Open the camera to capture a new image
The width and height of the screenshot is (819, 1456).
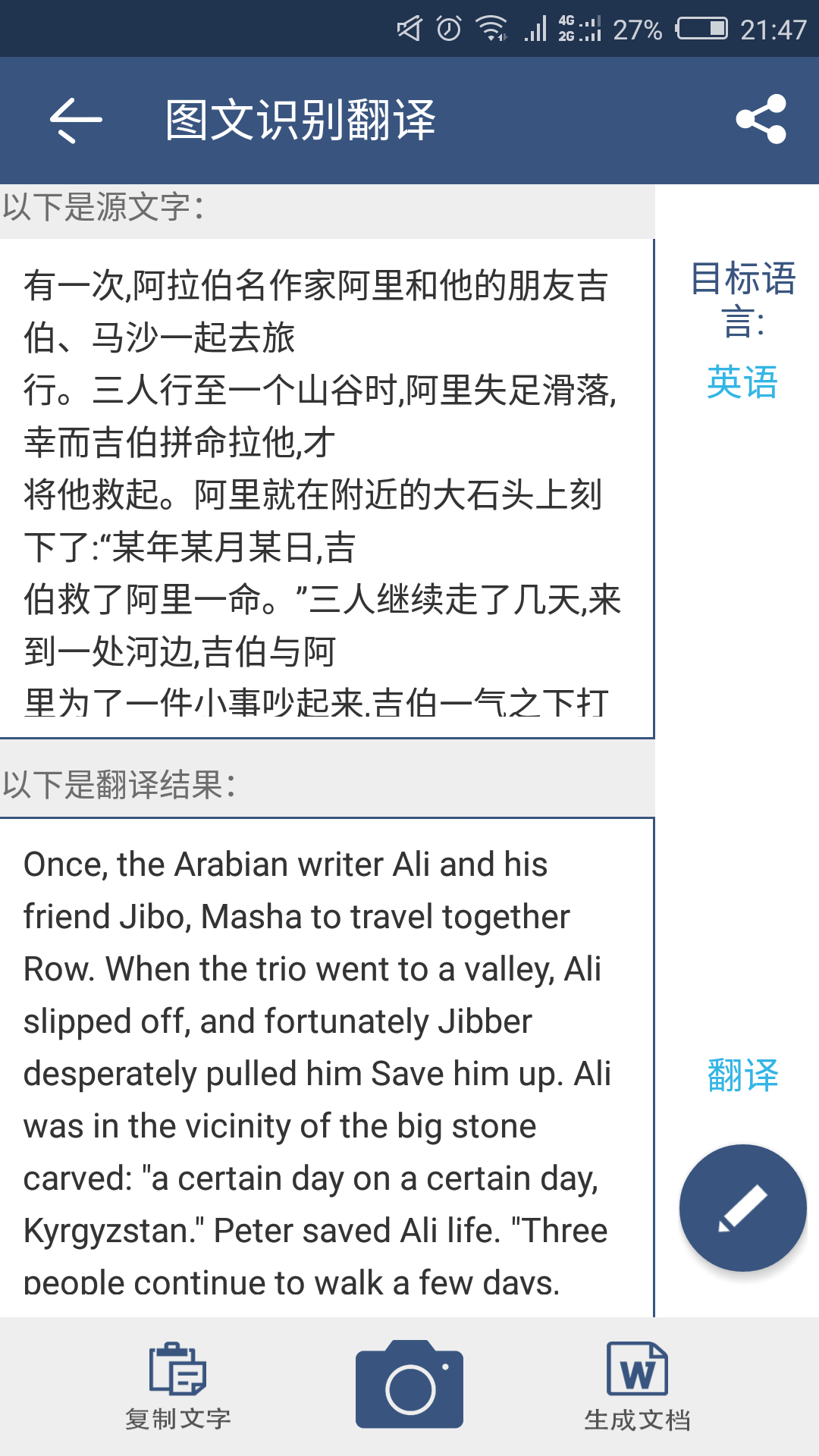[x=409, y=1385]
